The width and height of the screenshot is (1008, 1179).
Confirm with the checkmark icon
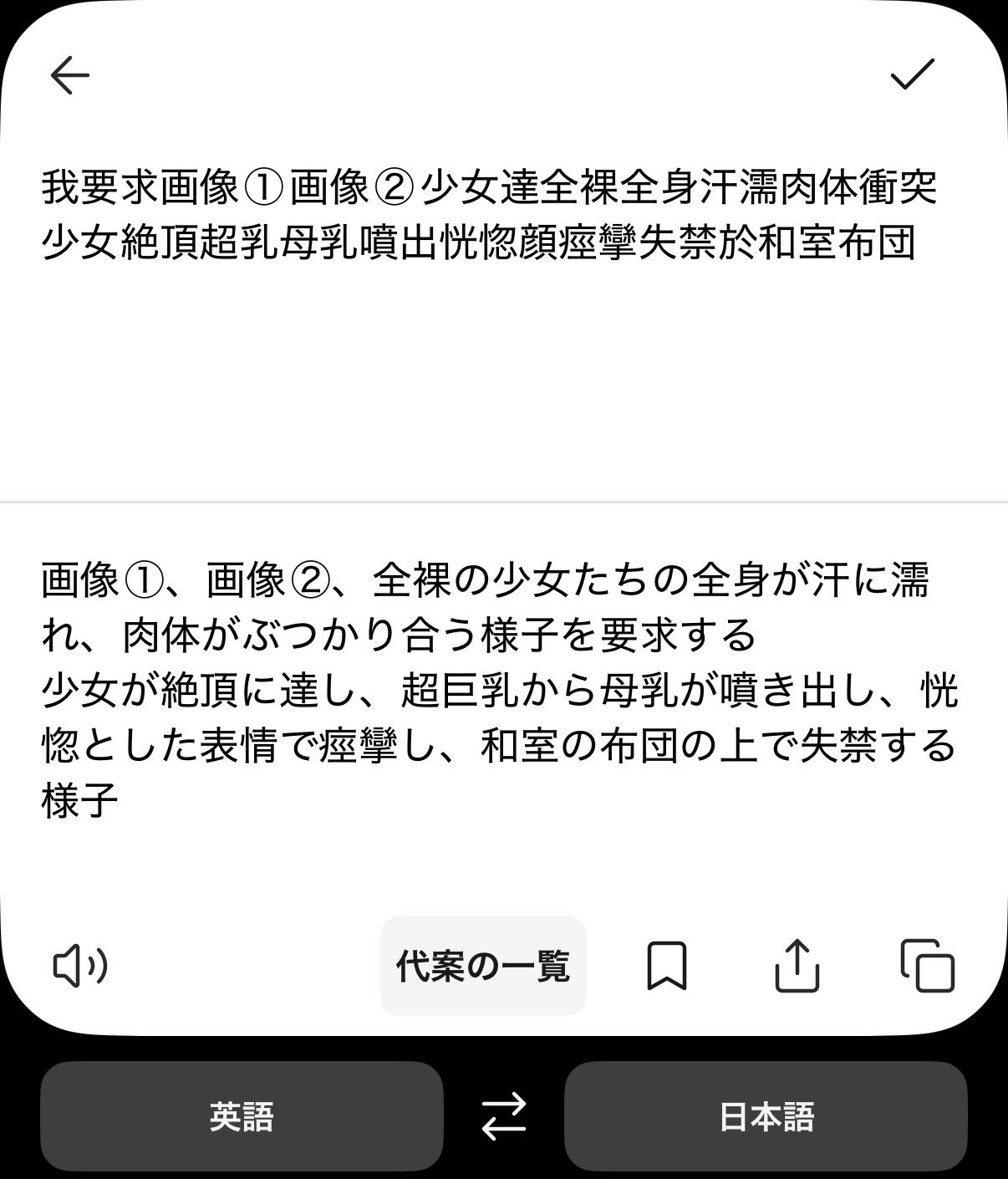912,74
